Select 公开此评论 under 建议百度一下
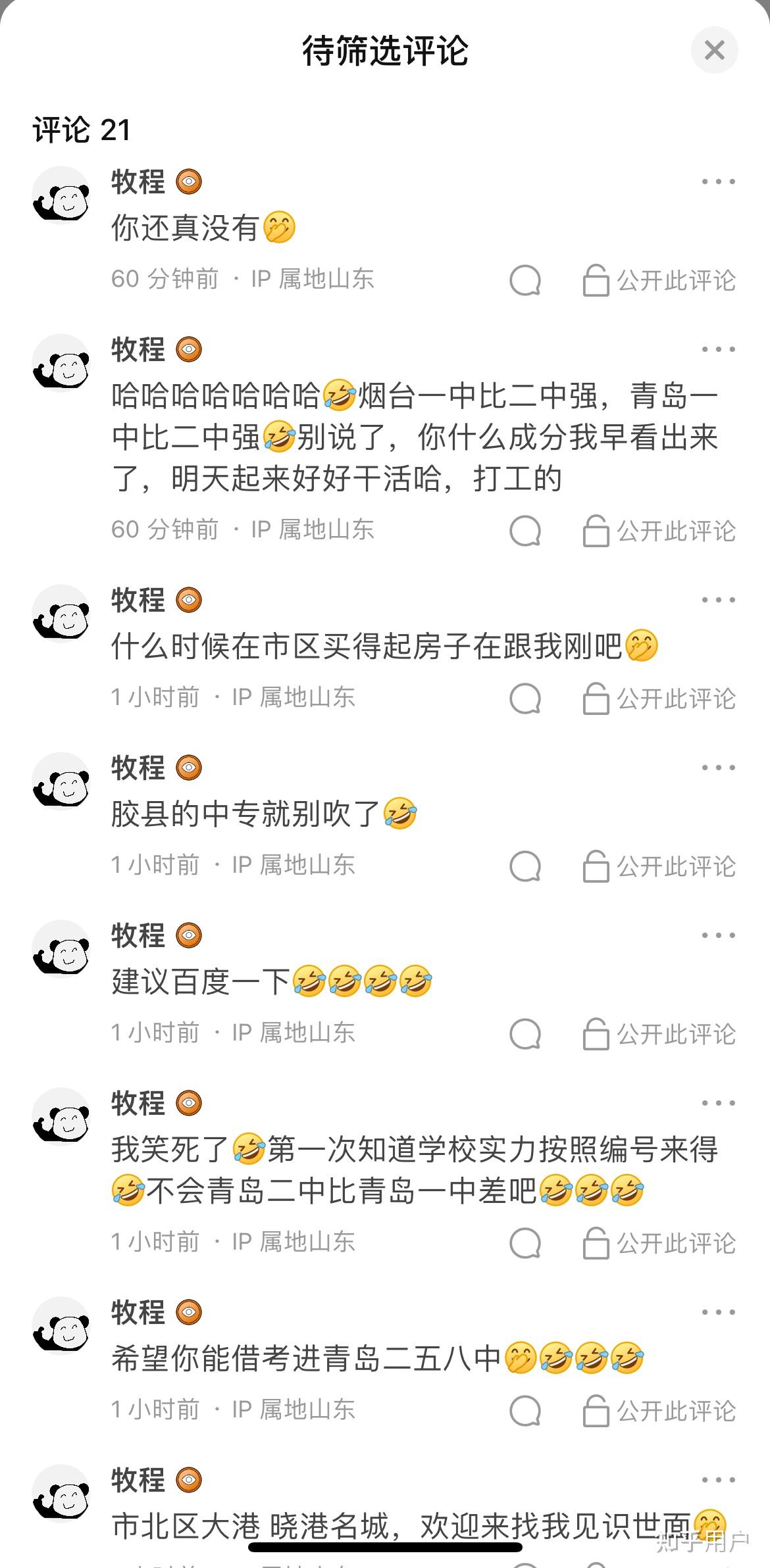This screenshot has width=770, height=1568. [x=659, y=1034]
